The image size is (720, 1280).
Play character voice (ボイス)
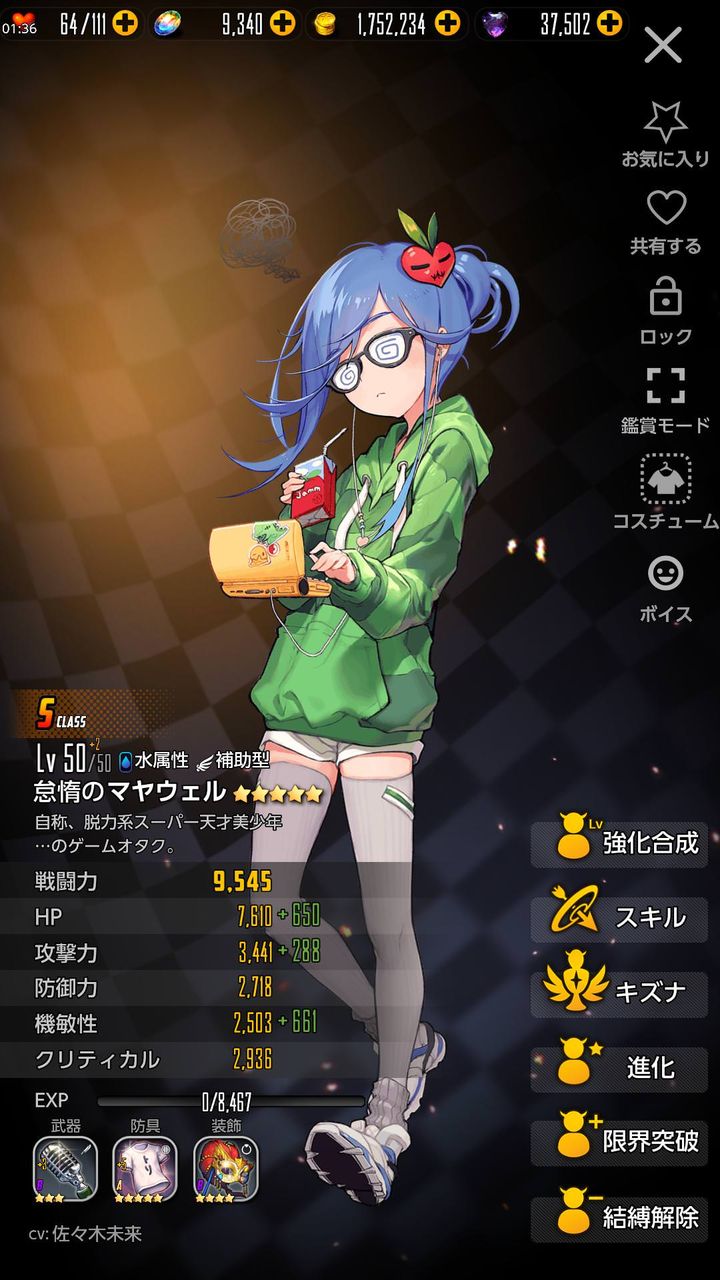(x=665, y=585)
